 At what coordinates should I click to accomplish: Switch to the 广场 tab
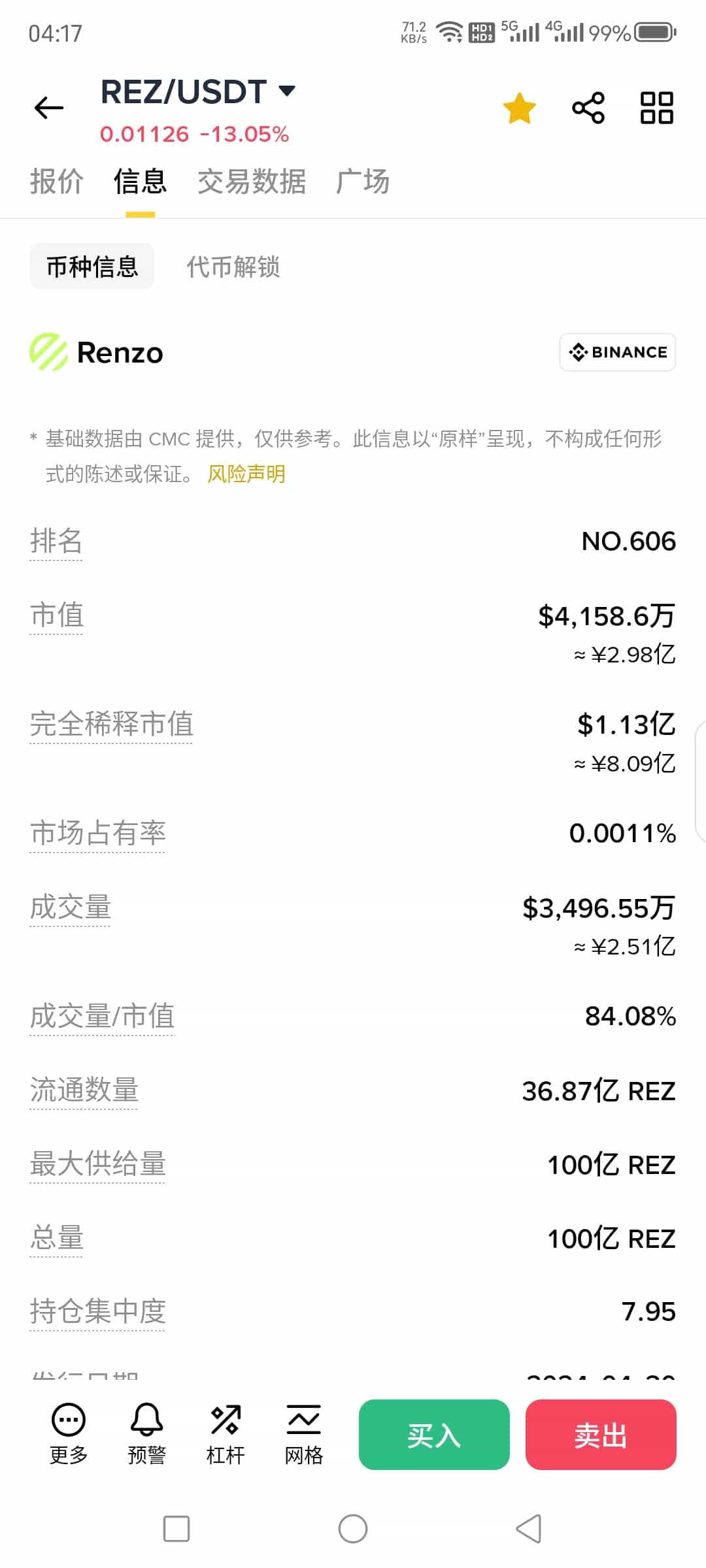tap(363, 182)
